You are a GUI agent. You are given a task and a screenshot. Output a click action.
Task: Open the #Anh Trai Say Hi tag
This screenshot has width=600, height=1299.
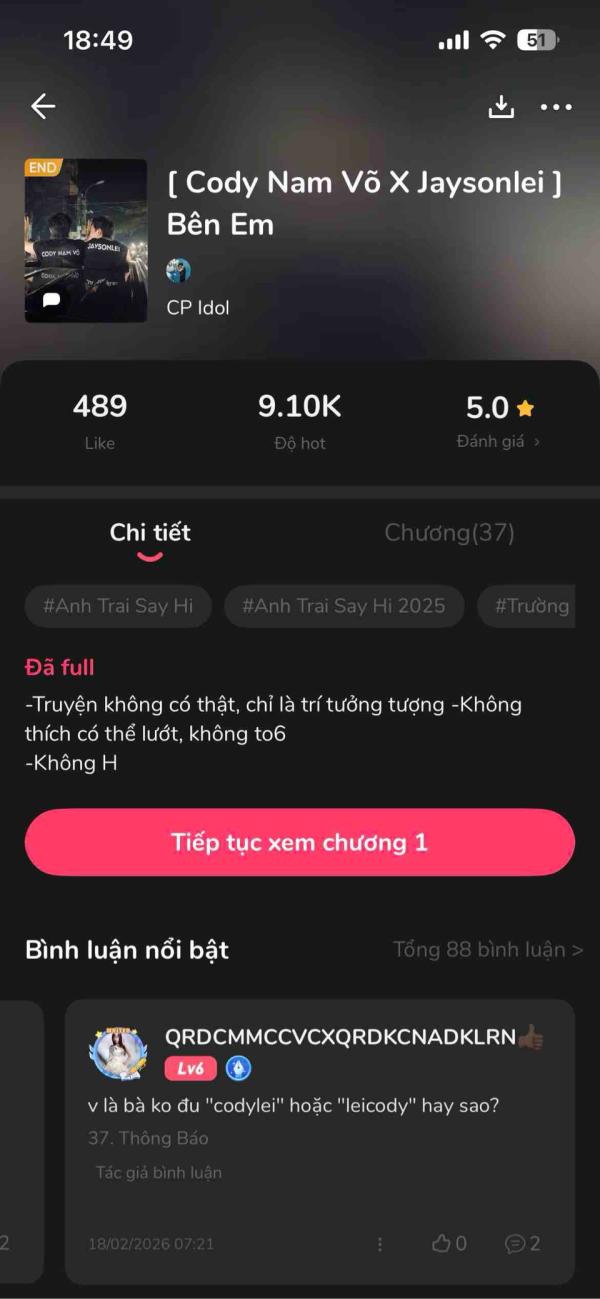tap(118, 606)
